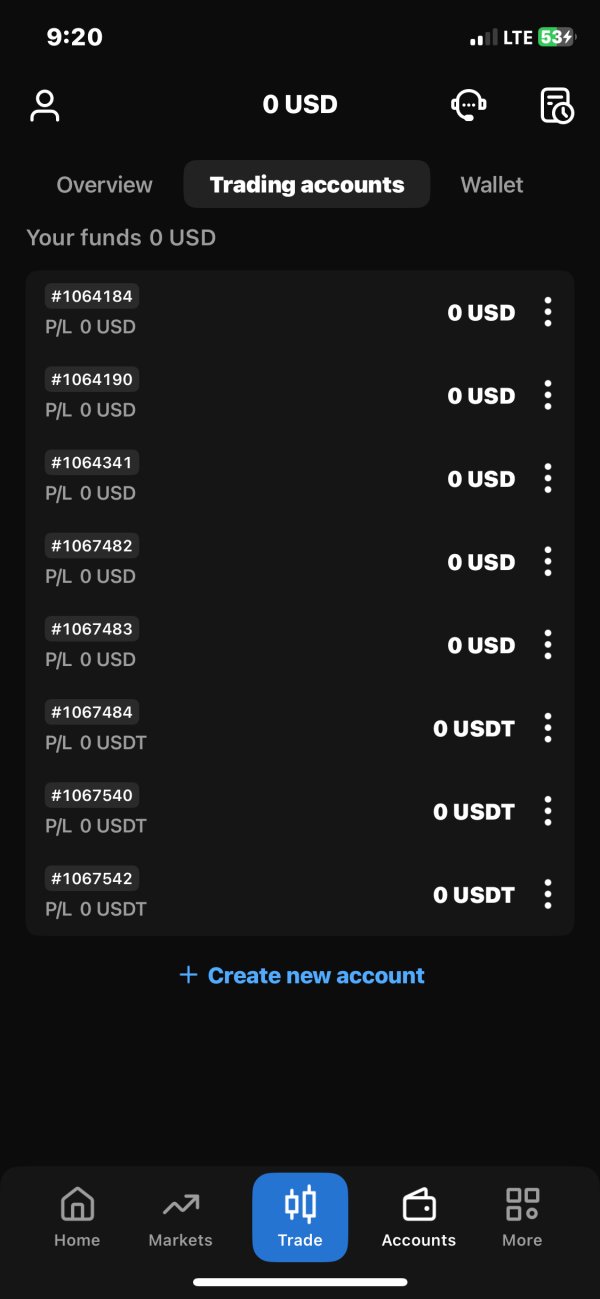The image size is (600, 1299).
Task: Open account #1067483
Action: point(300,644)
